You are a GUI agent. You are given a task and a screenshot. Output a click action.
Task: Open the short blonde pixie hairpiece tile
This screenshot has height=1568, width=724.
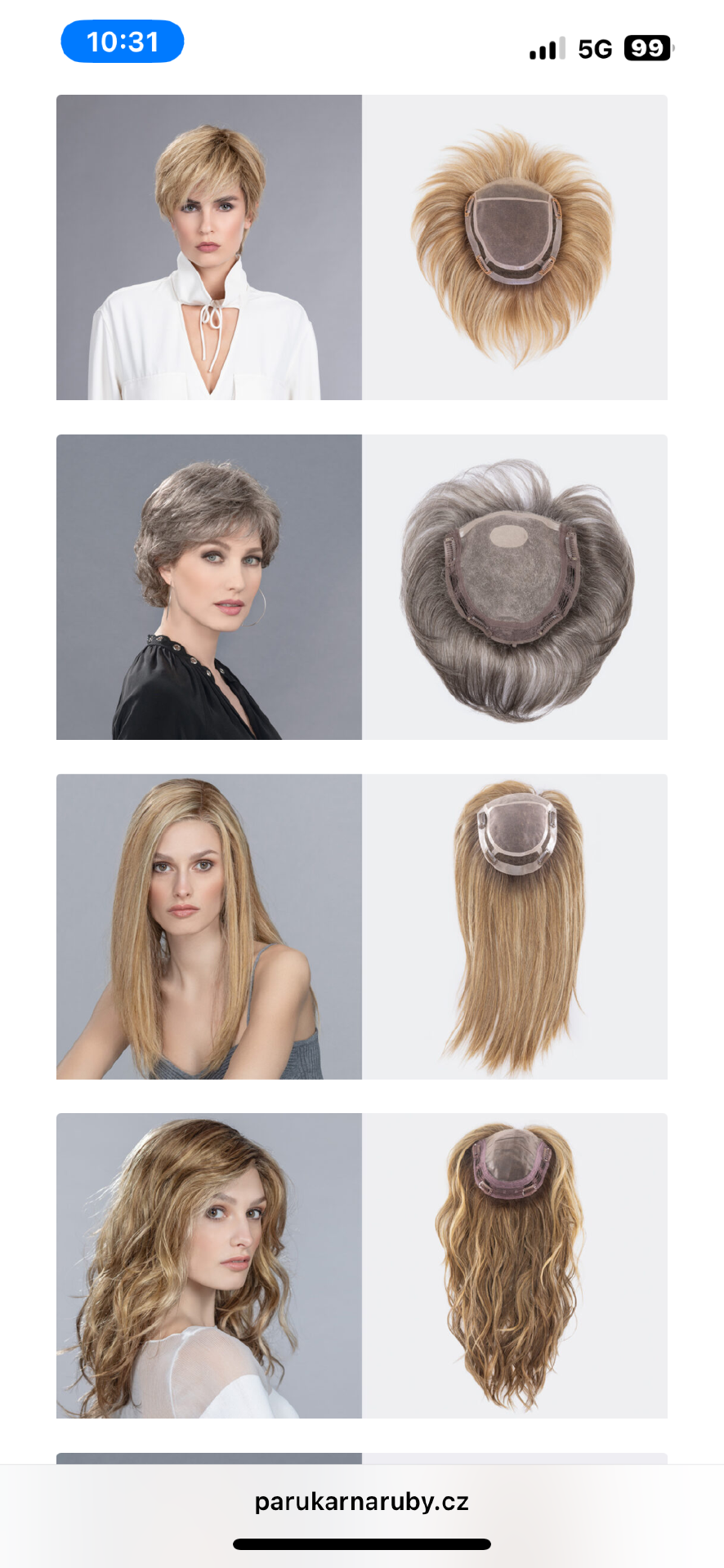(361, 247)
